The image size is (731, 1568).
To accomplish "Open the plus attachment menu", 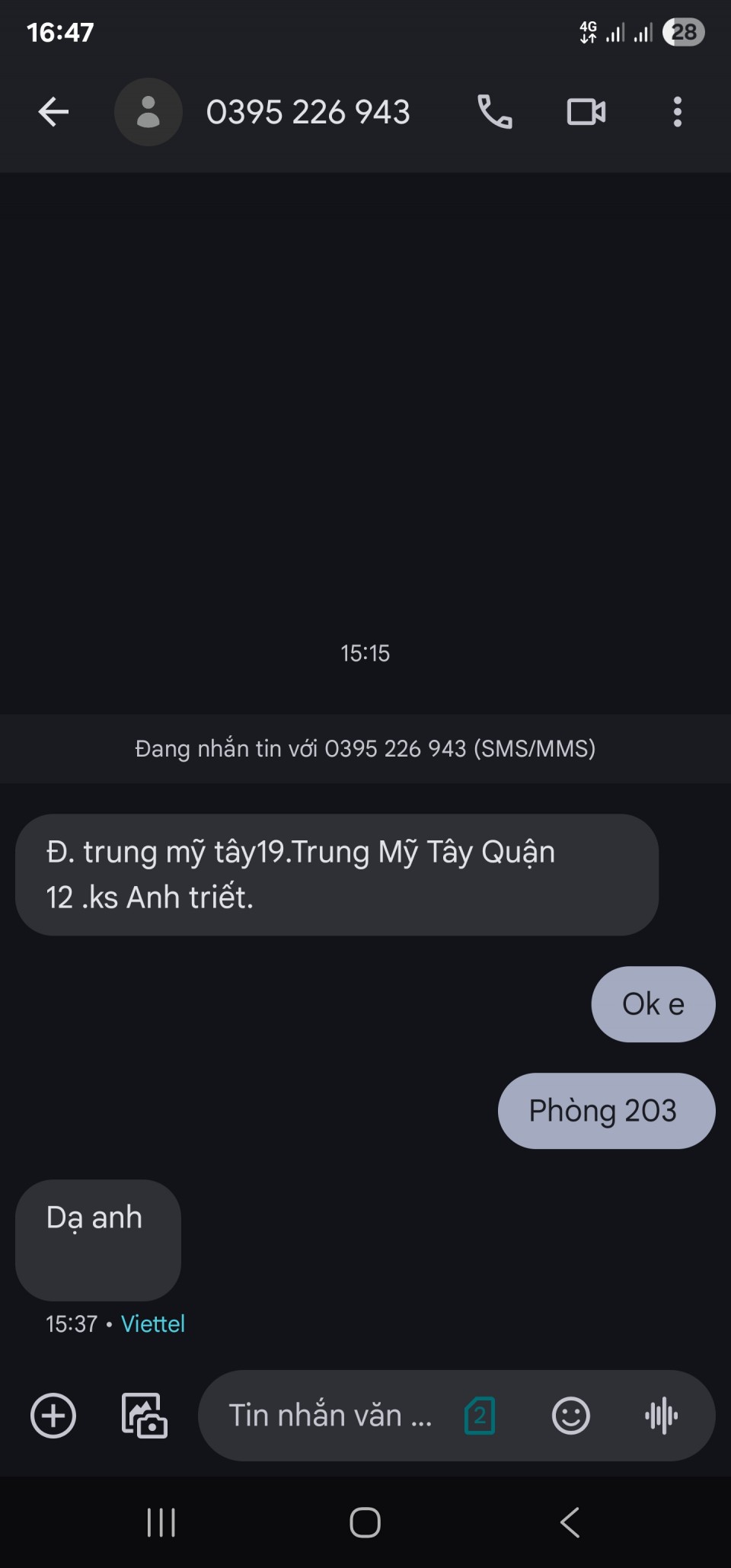I will pyautogui.click(x=53, y=1416).
